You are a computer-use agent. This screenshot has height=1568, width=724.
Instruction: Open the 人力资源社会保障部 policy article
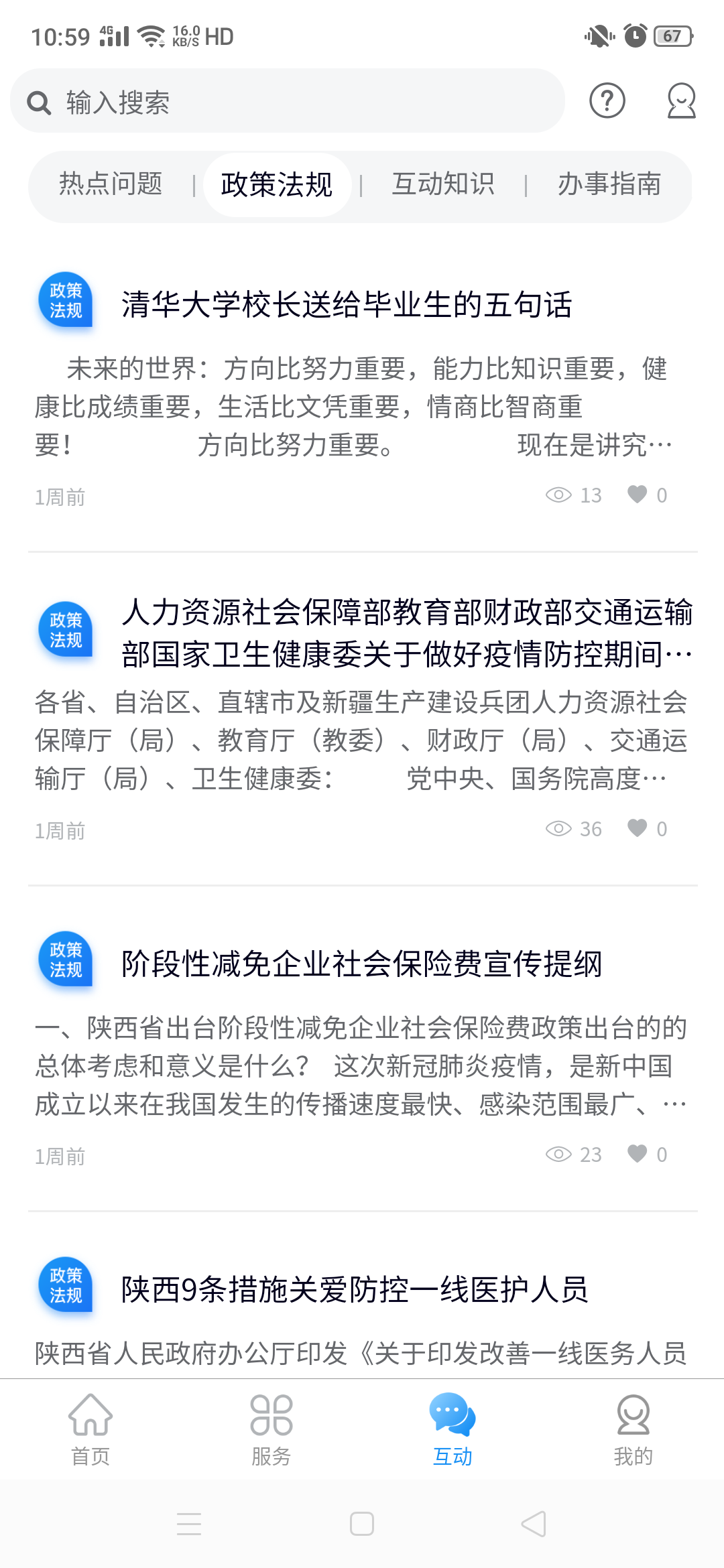tap(406, 633)
